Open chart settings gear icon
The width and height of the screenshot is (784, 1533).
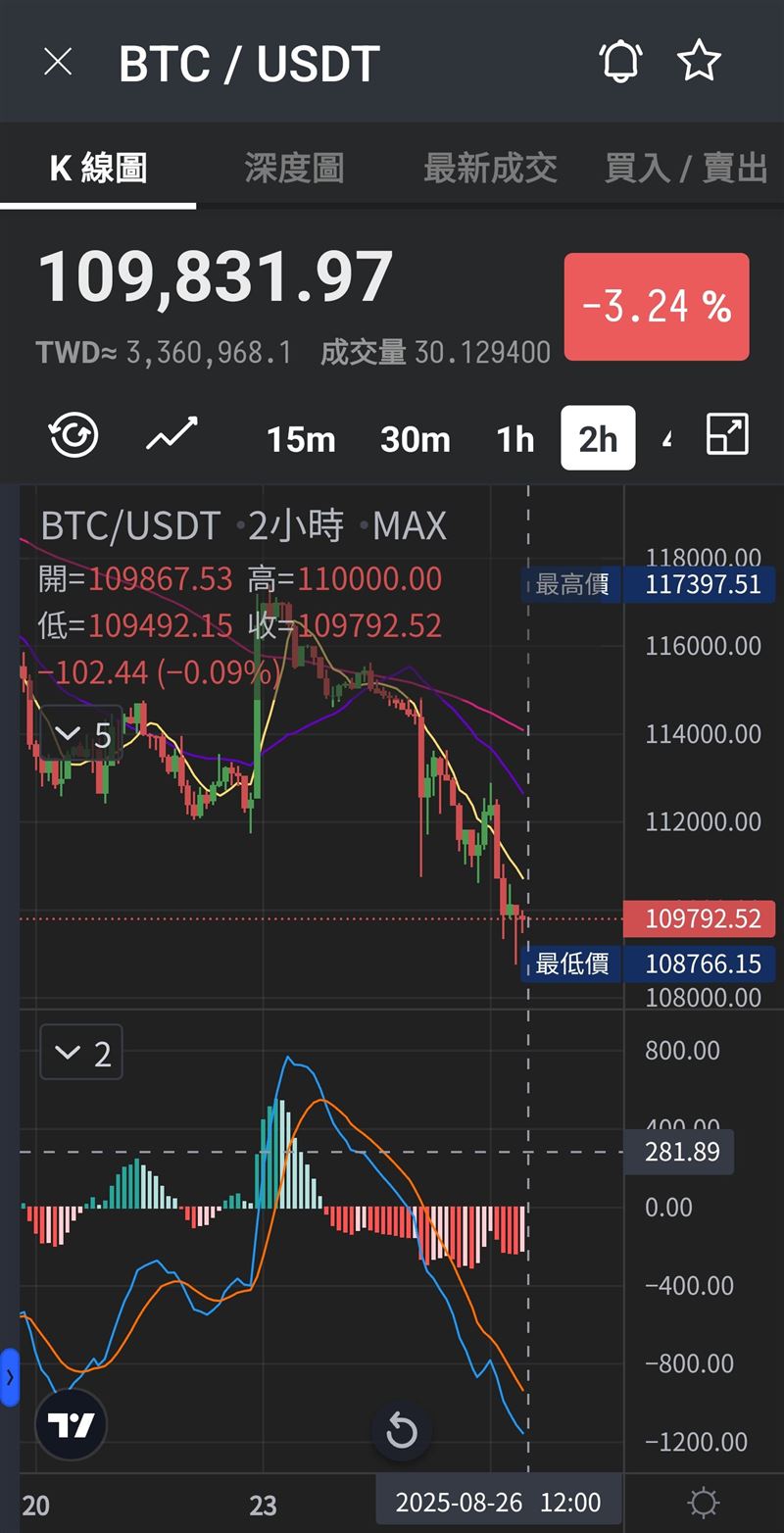[703, 1503]
